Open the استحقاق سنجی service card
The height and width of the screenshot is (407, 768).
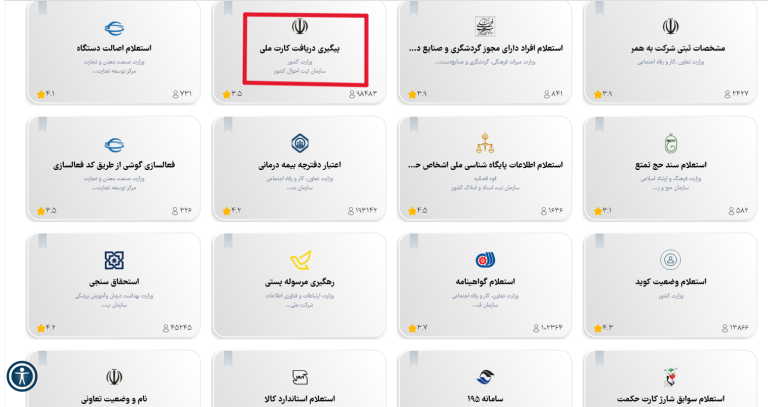click(113, 281)
